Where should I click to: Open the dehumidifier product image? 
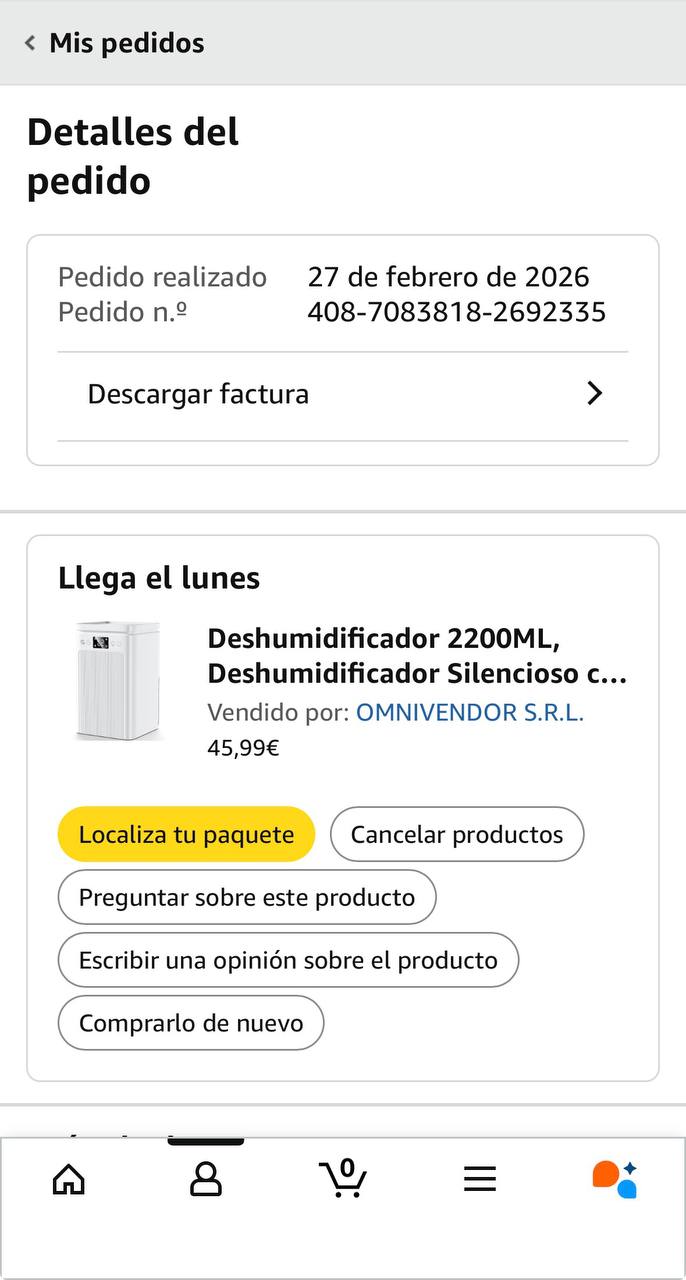(x=118, y=680)
